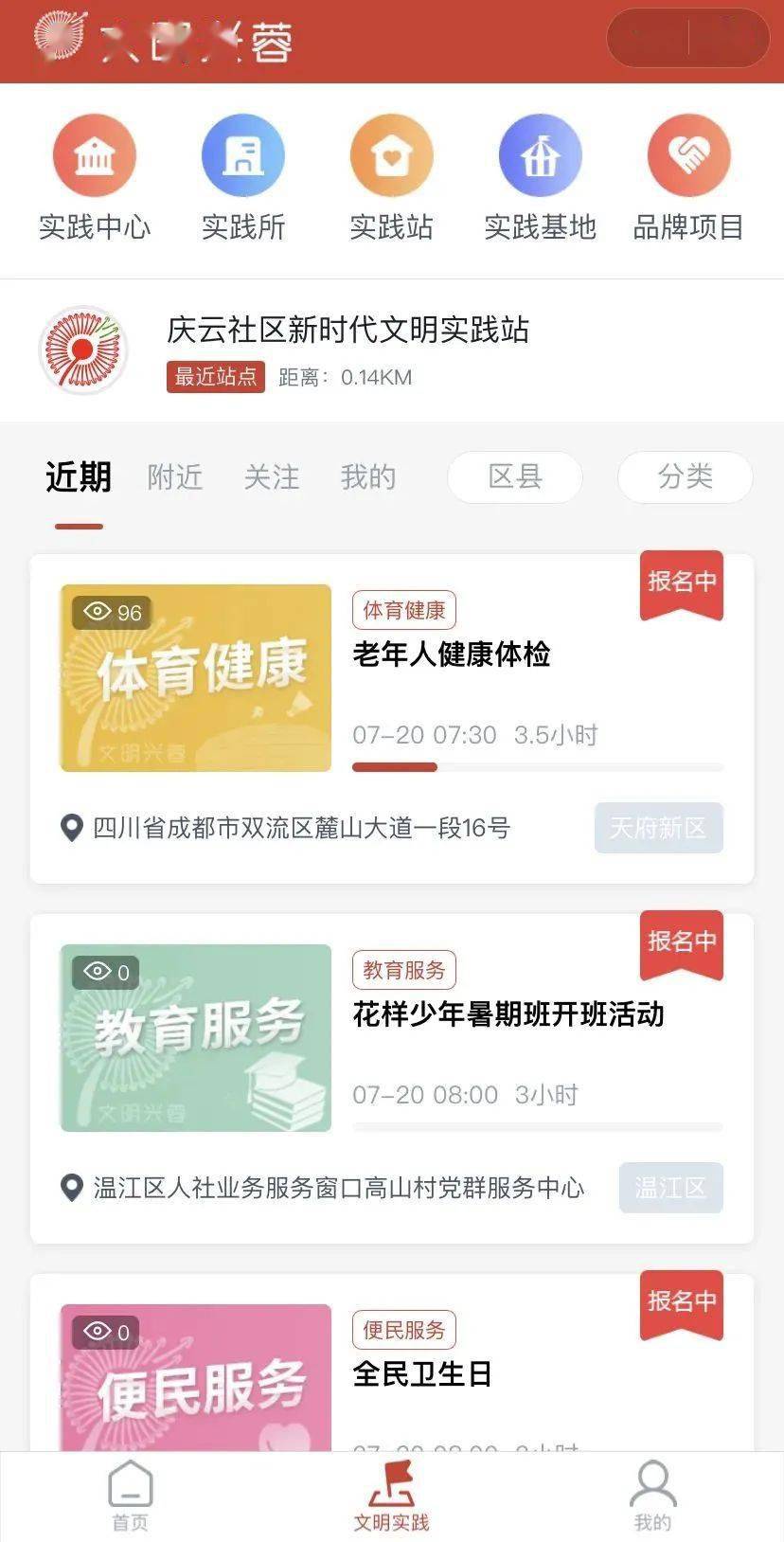This screenshot has height=1542, width=784.
Task: Tap the 温江区 district tag
Action: (671, 1188)
